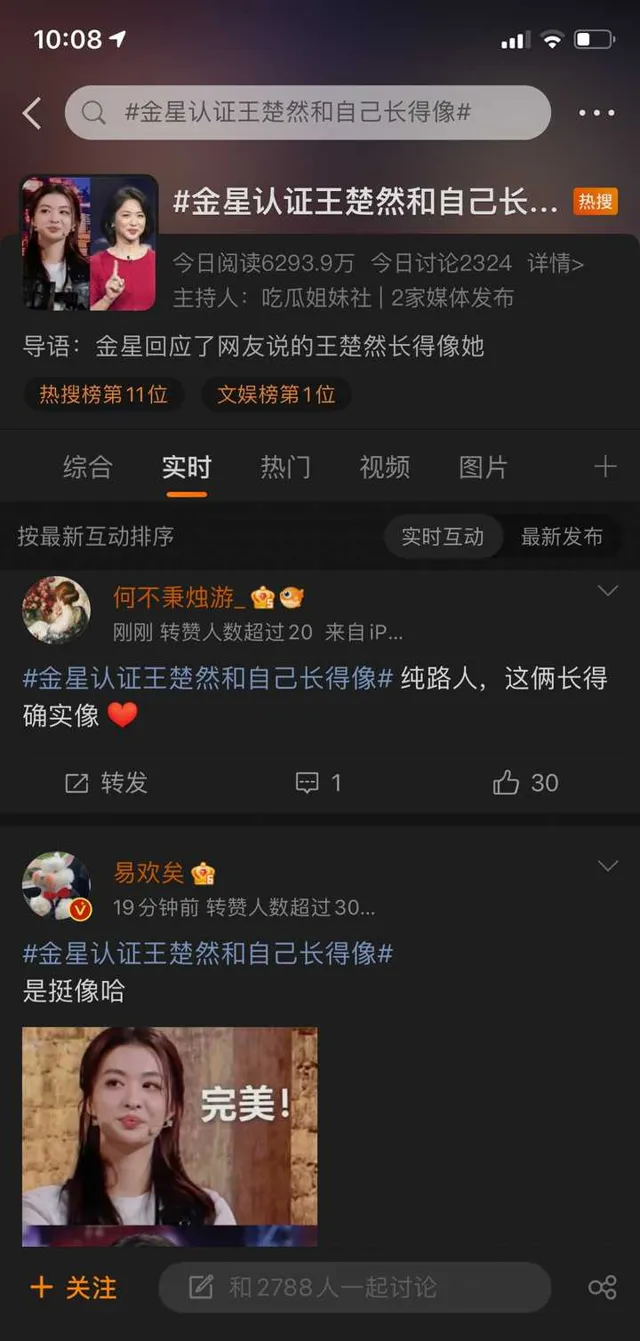This screenshot has width=640, height=1341.
Task: Like 何不秉烛游_'s post
Action: click(526, 783)
